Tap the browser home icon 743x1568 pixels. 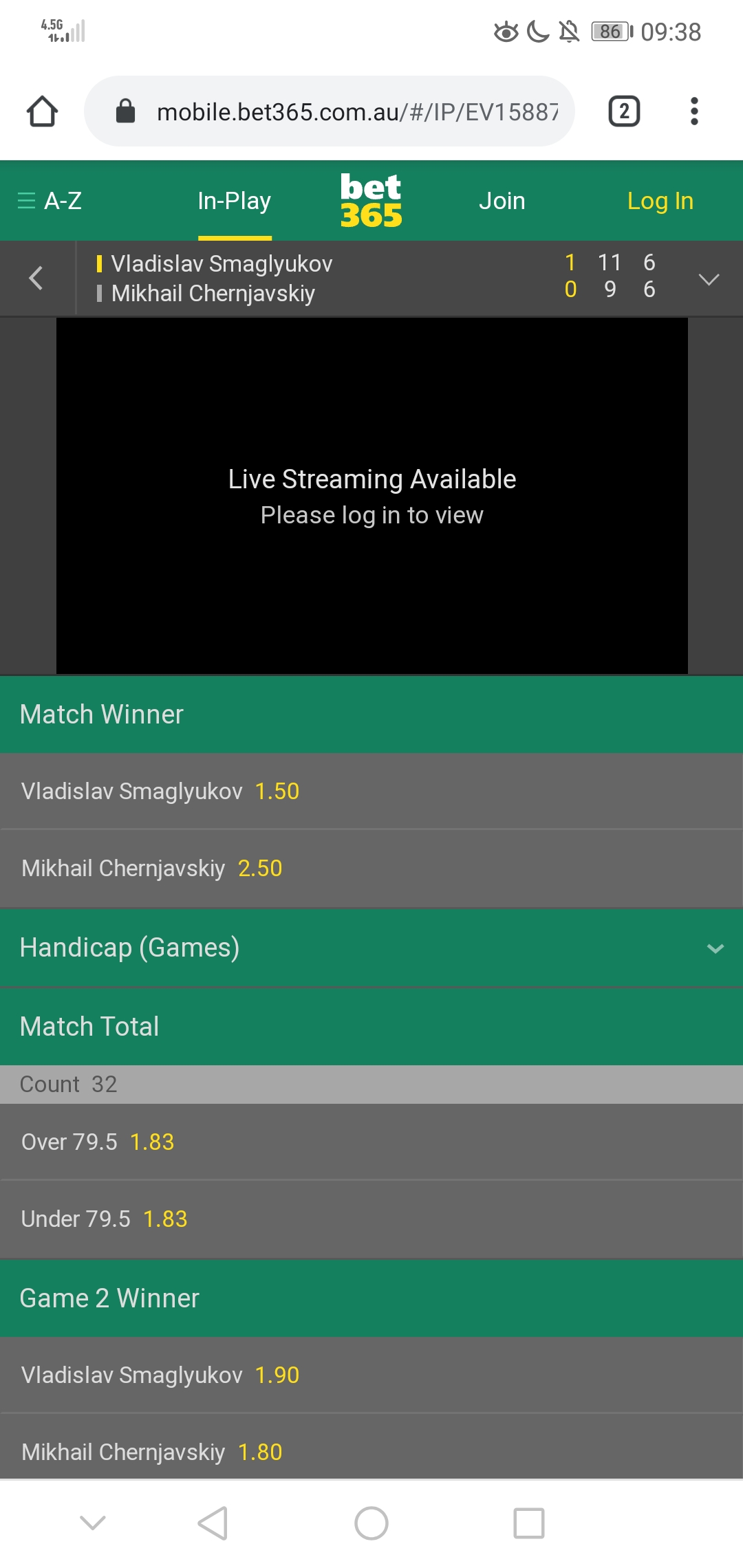coord(42,111)
